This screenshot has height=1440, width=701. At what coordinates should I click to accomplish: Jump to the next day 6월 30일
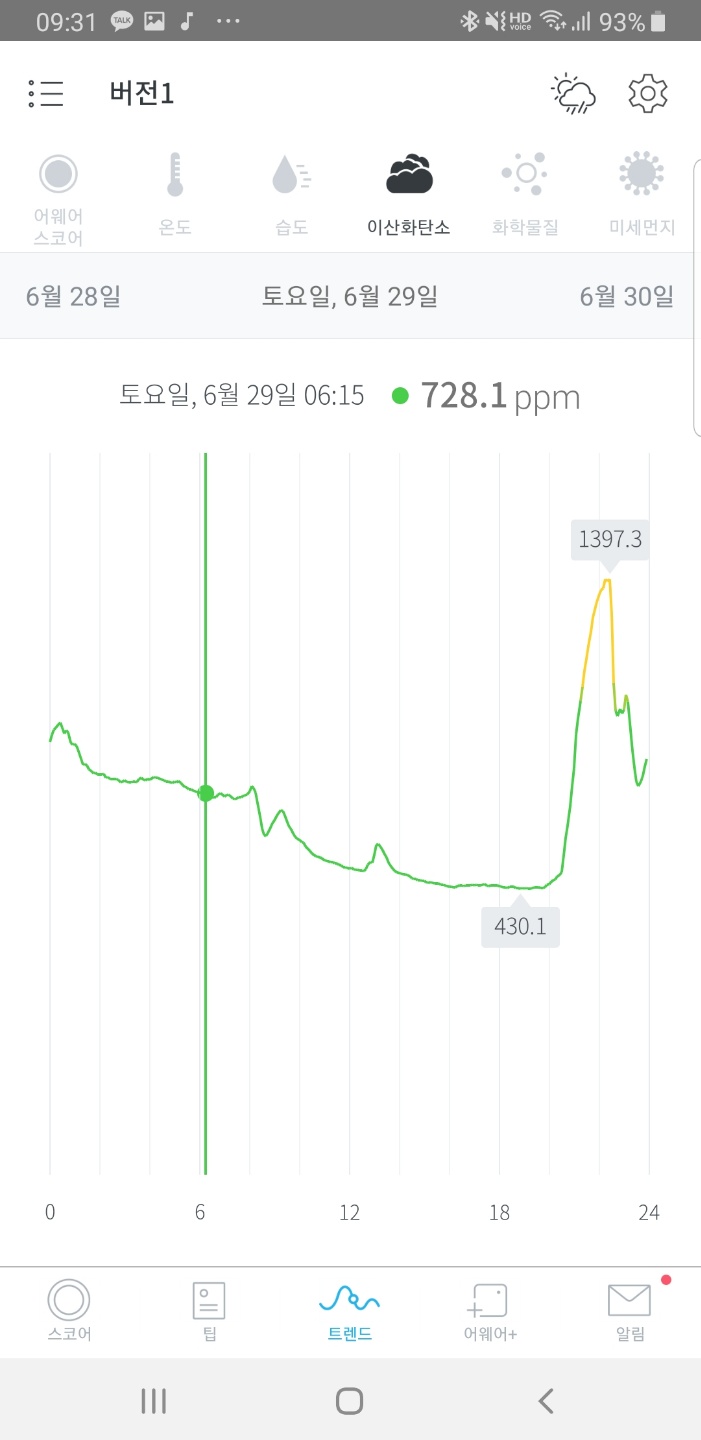pos(627,296)
